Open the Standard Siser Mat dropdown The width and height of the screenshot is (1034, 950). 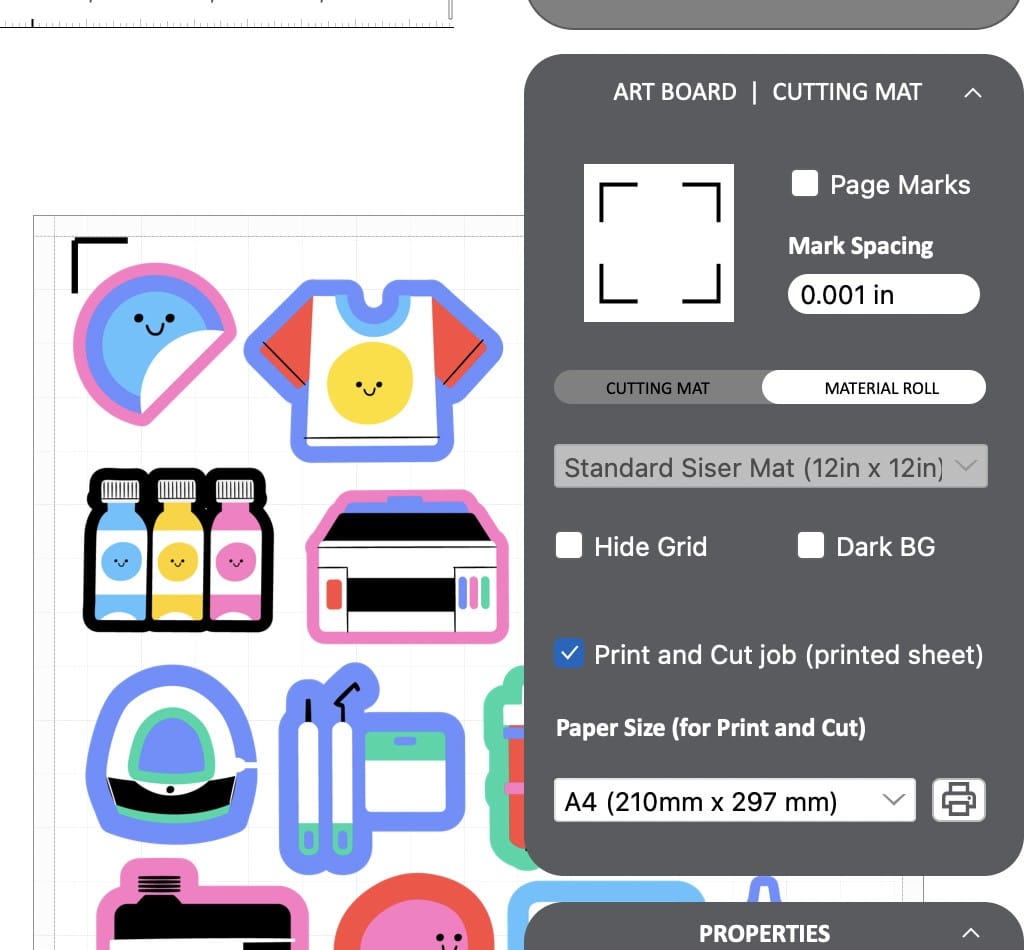(x=770, y=467)
